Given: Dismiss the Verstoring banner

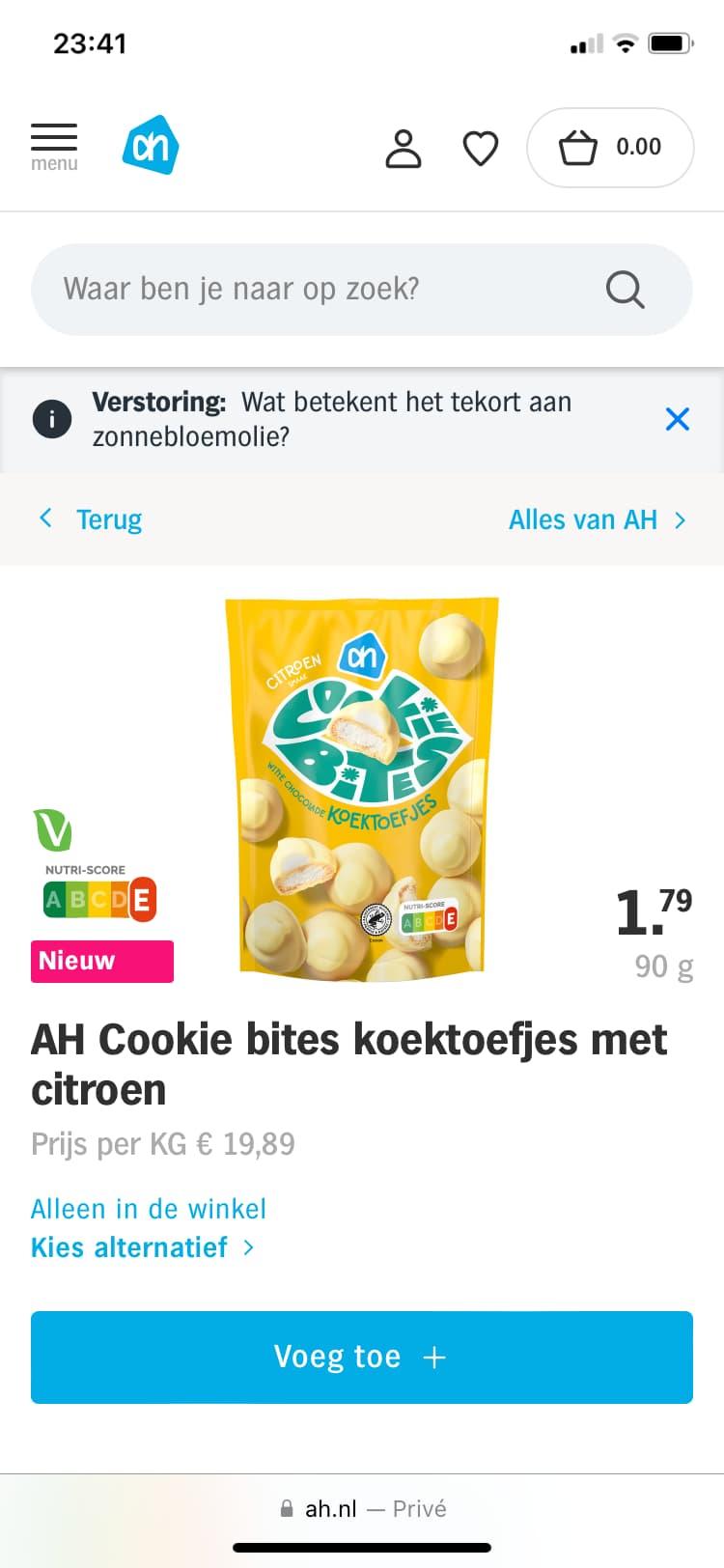Looking at the screenshot, I should [x=678, y=419].
